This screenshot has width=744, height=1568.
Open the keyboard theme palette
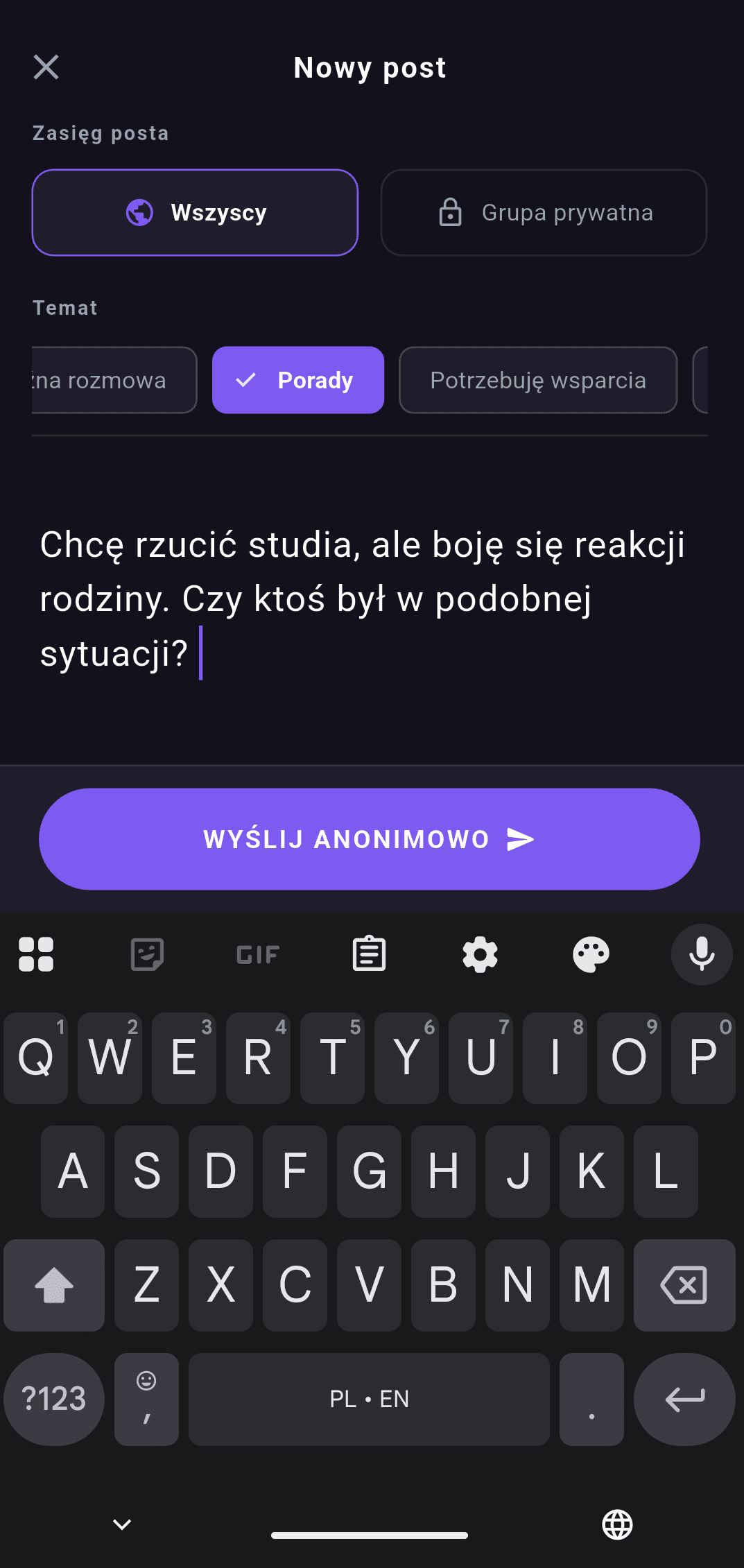coord(591,954)
